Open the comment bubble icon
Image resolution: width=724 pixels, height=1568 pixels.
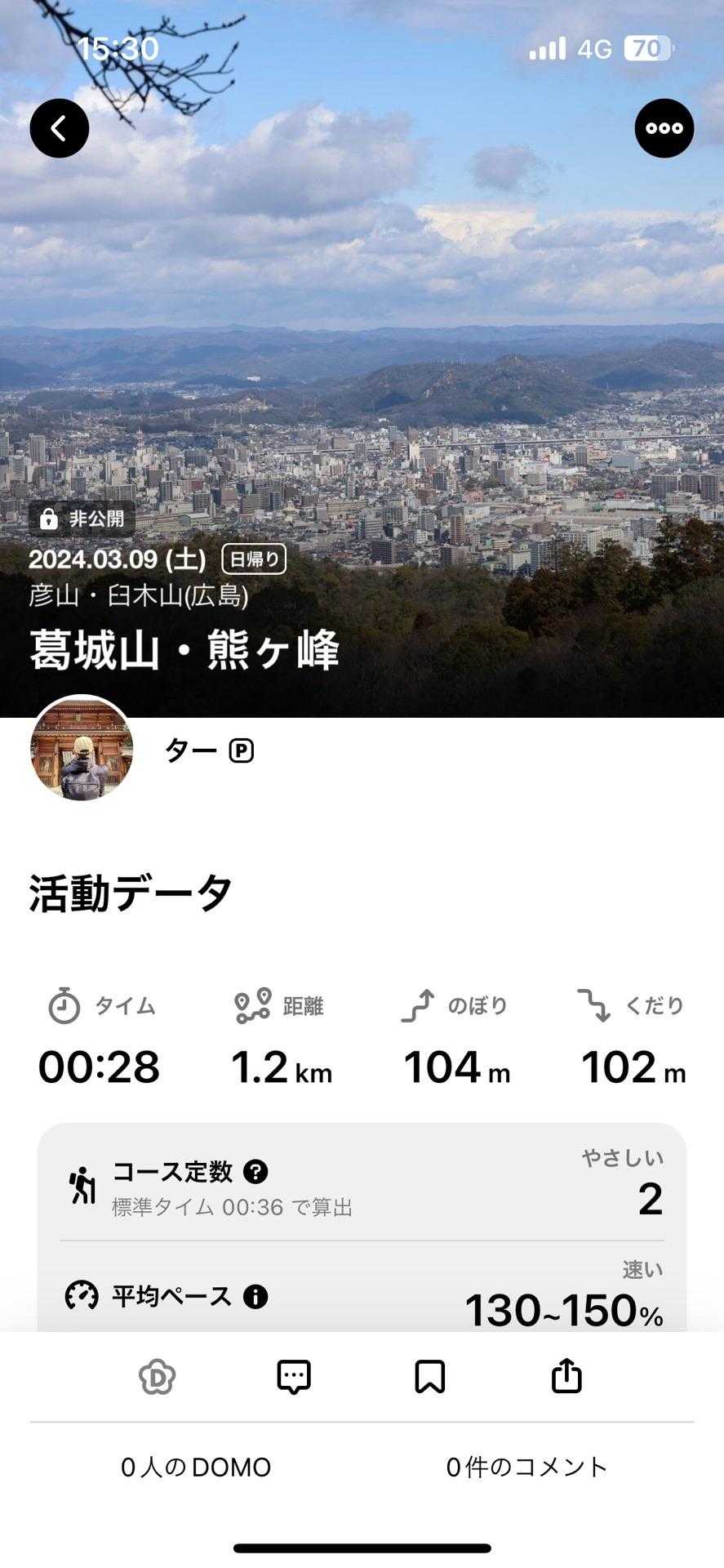tap(294, 1377)
